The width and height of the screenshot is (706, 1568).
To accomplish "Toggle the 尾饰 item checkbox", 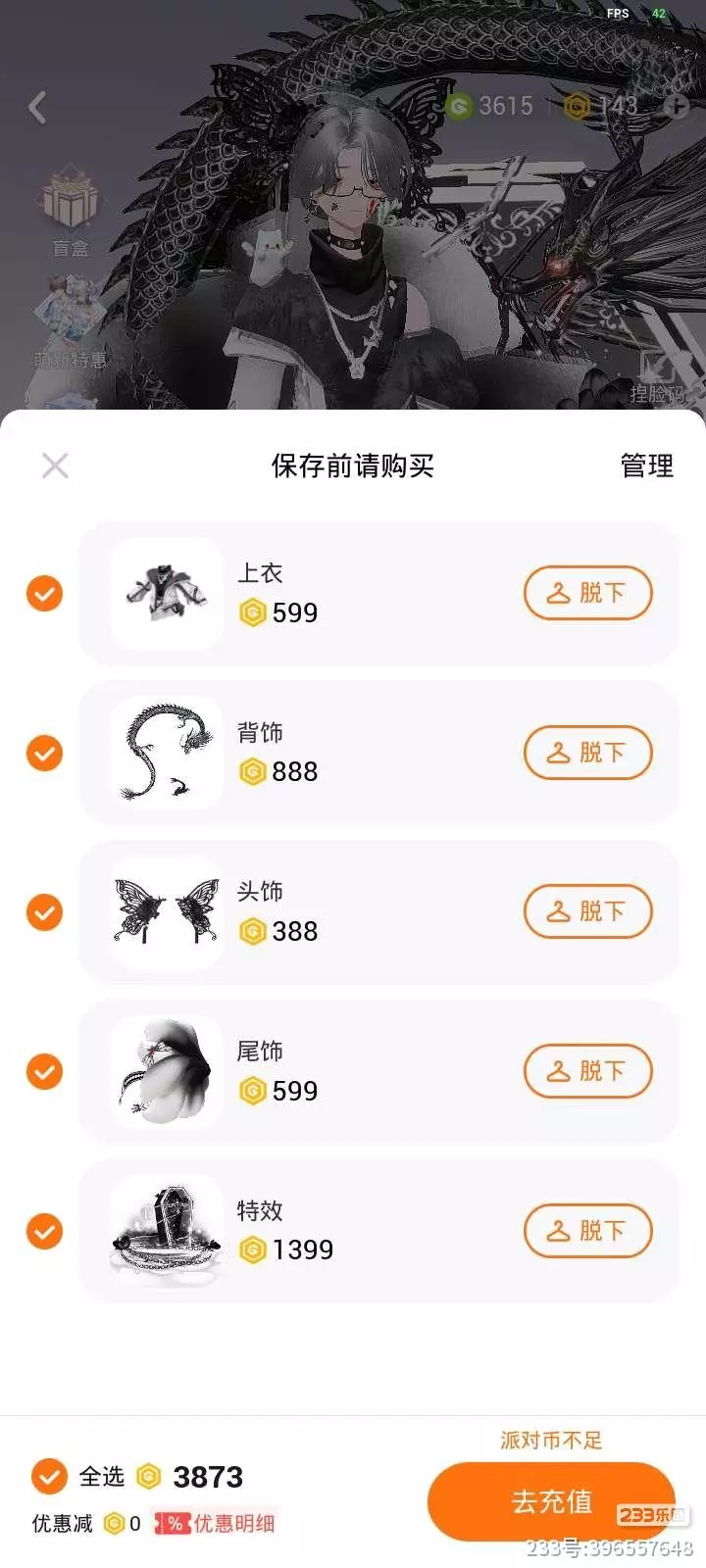I will click(x=44, y=1071).
